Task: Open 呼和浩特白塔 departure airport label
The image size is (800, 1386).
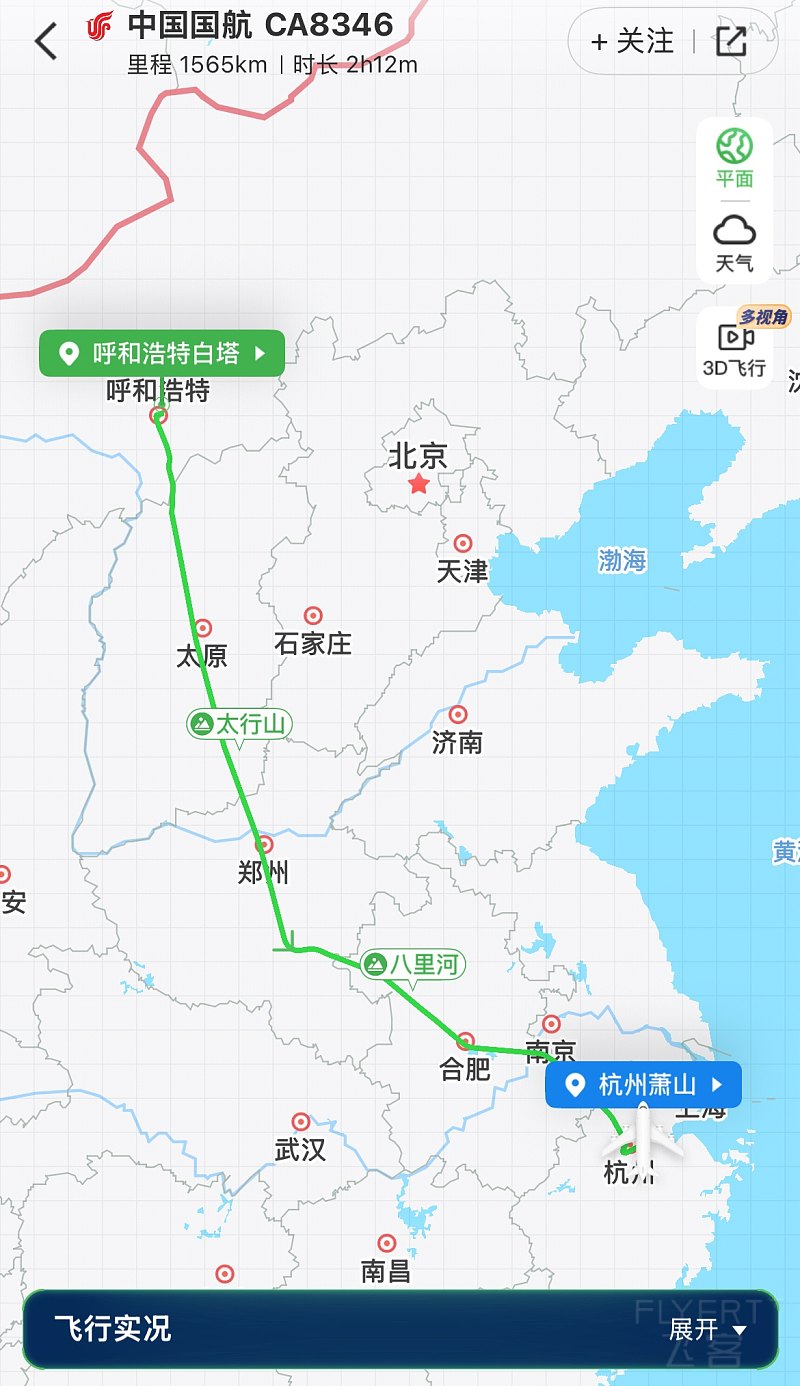Action: point(162,353)
